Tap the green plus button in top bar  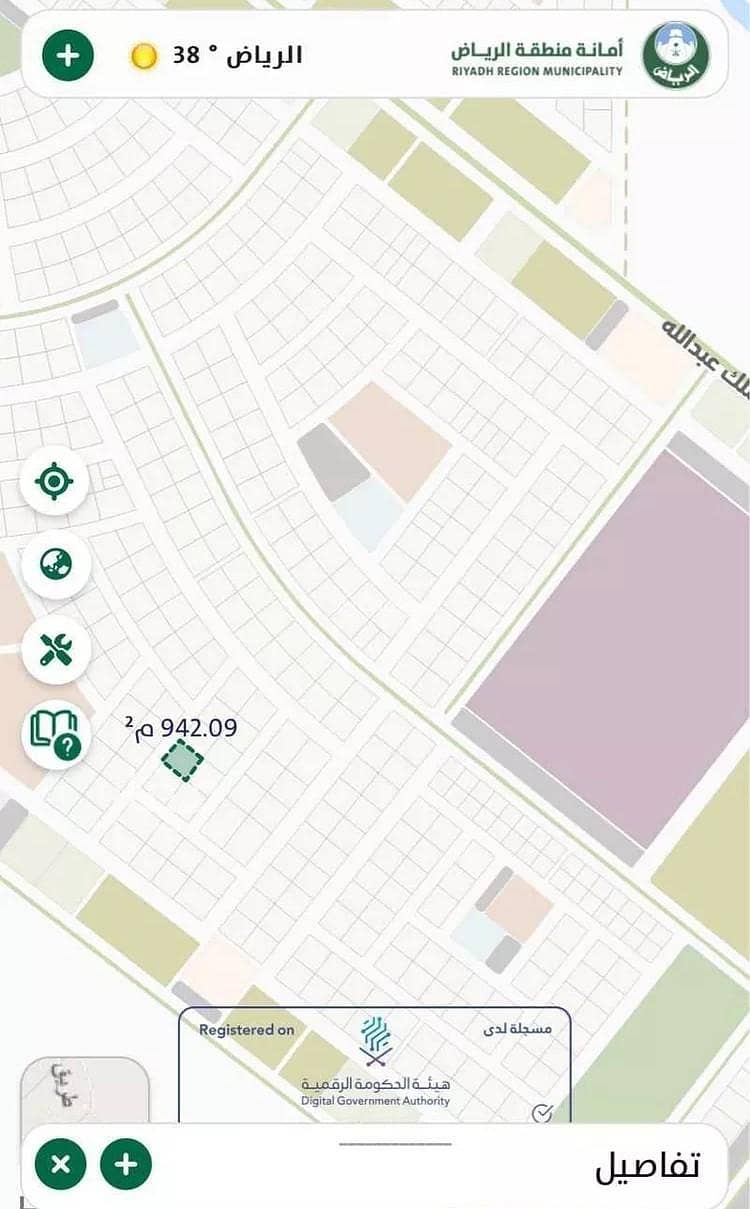pyautogui.click(x=68, y=55)
